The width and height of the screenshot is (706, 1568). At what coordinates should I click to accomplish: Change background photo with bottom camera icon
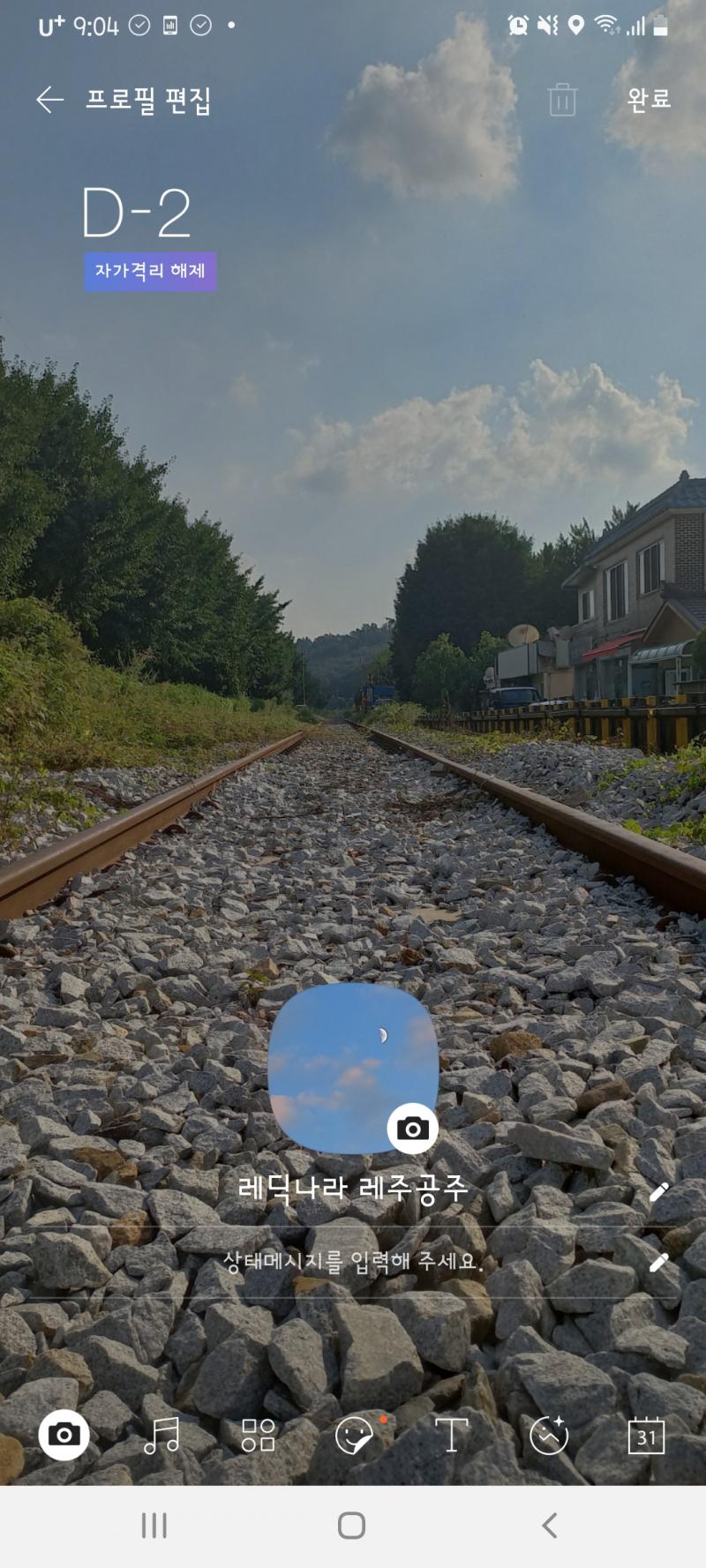tap(64, 1435)
